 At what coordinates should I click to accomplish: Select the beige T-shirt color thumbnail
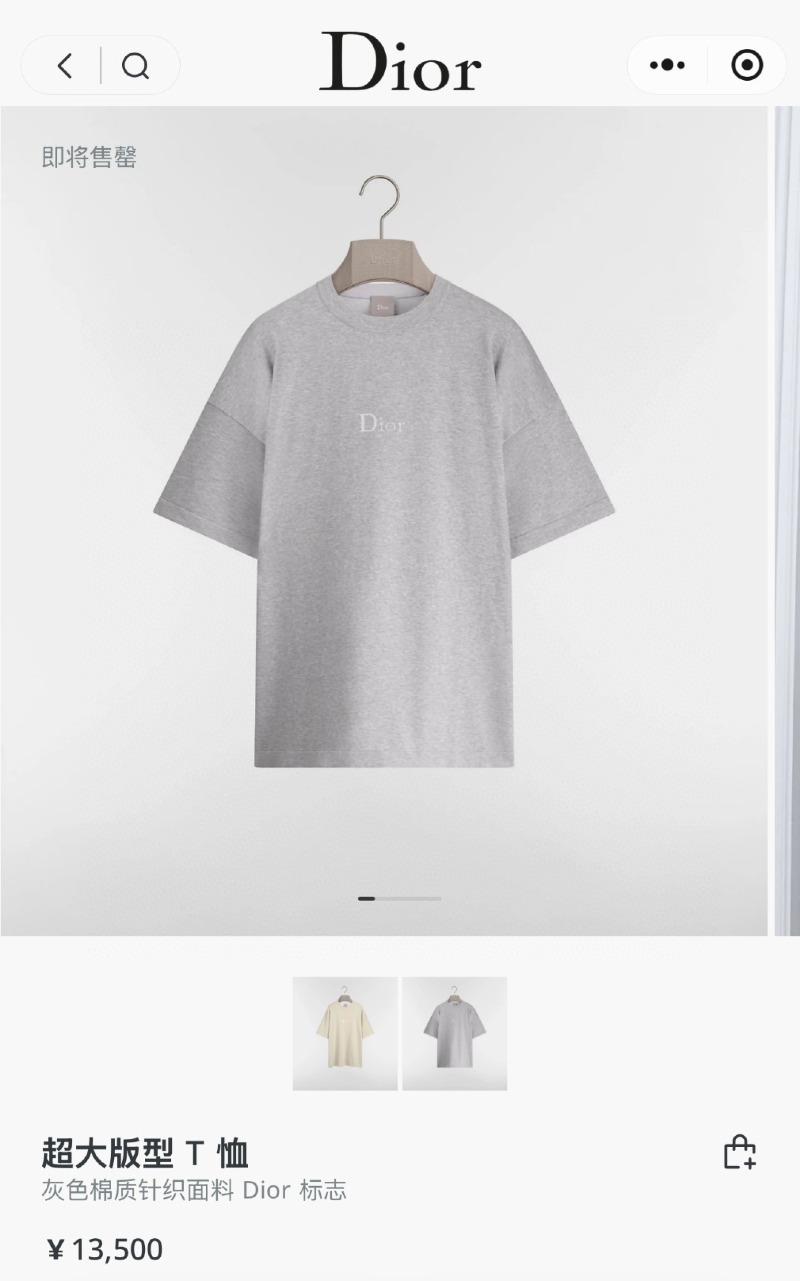click(345, 1033)
